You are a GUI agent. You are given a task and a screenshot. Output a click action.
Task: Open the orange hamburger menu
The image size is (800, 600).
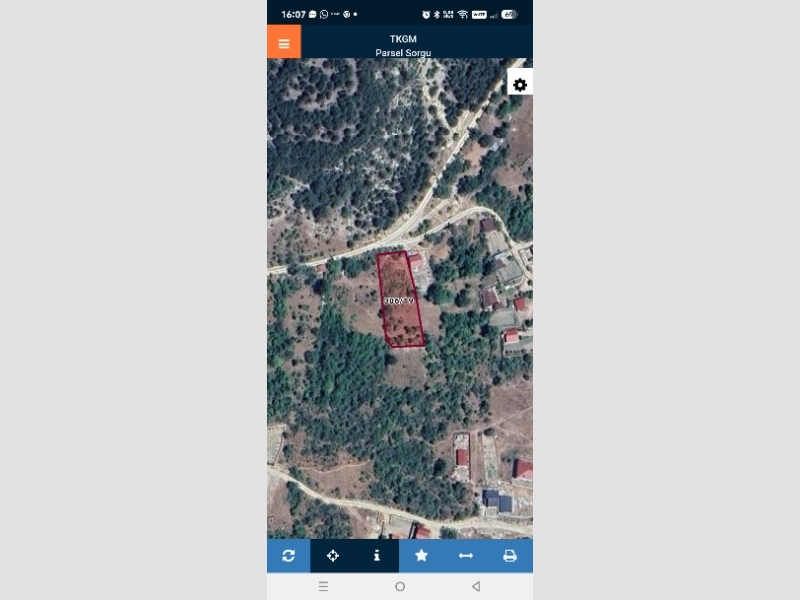click(x=284, y=43)
